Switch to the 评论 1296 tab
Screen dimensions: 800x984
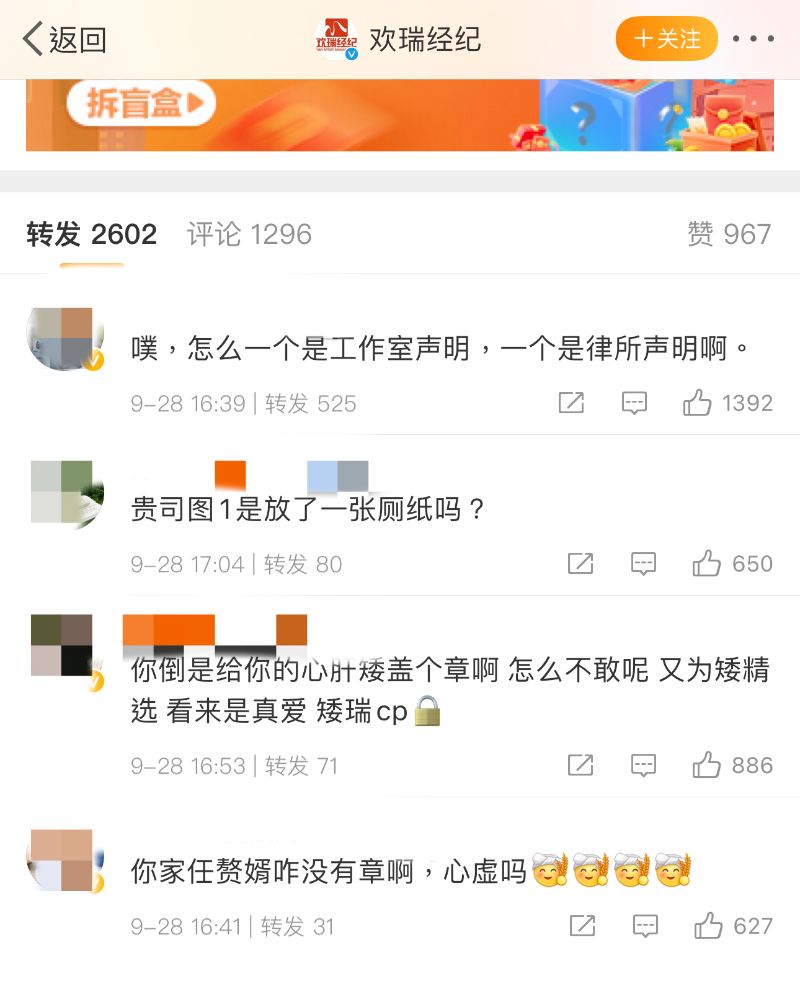[249, 234]
